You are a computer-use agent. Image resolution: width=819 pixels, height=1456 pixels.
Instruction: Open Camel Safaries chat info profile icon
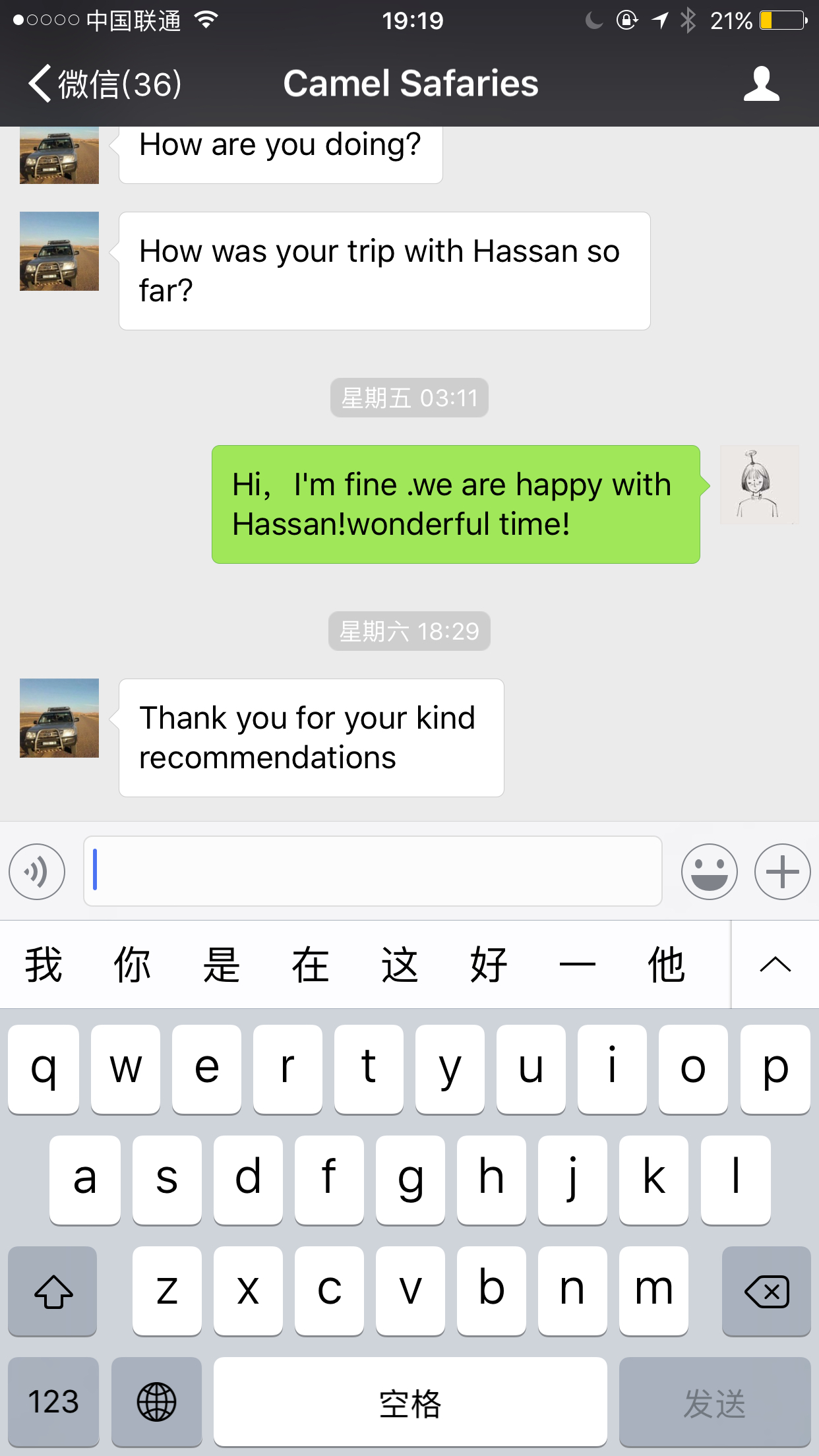(761, 84)
